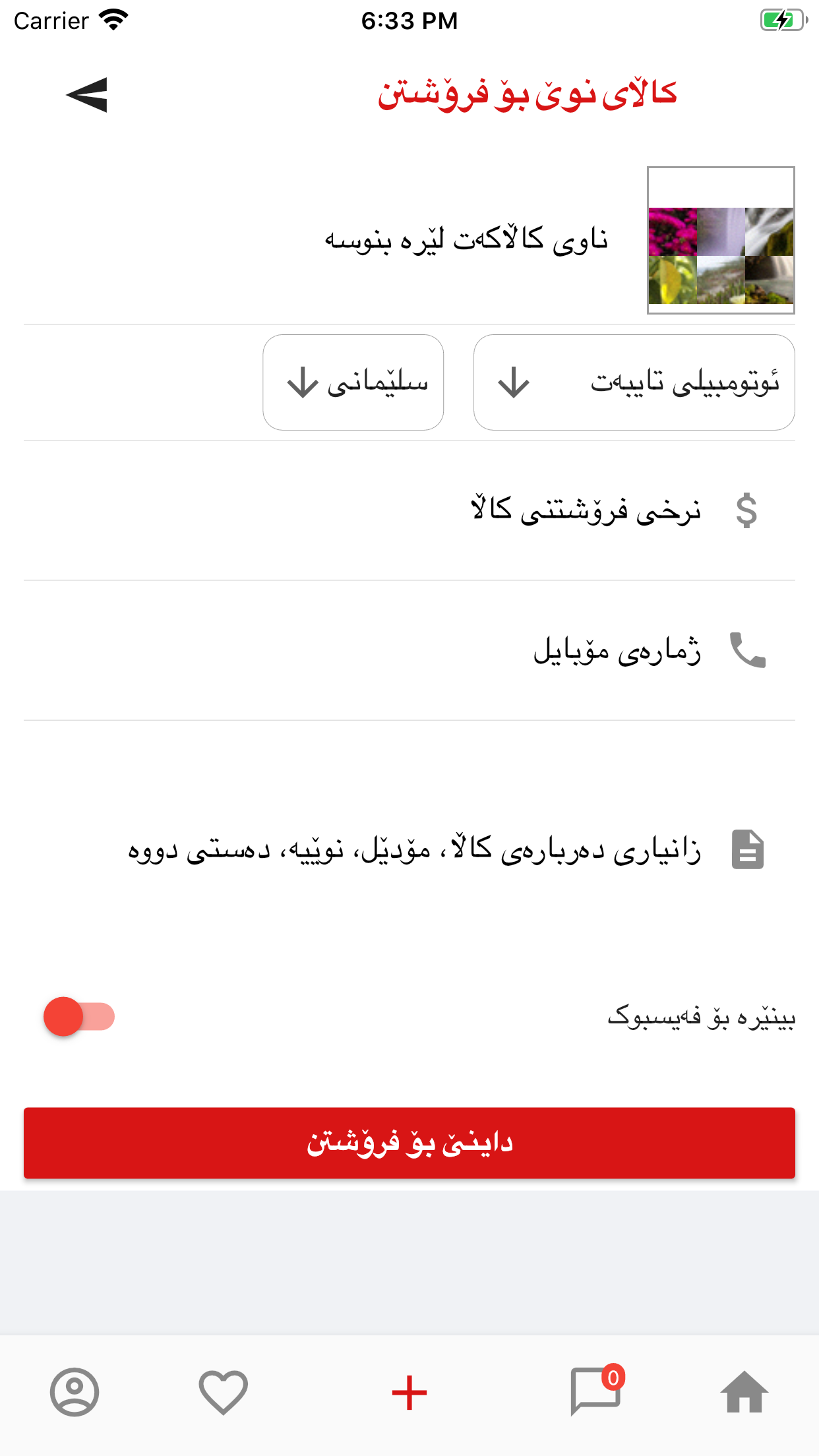Click the down arrow in category selector
819x1456 pixels.
(x=514, y=381)
